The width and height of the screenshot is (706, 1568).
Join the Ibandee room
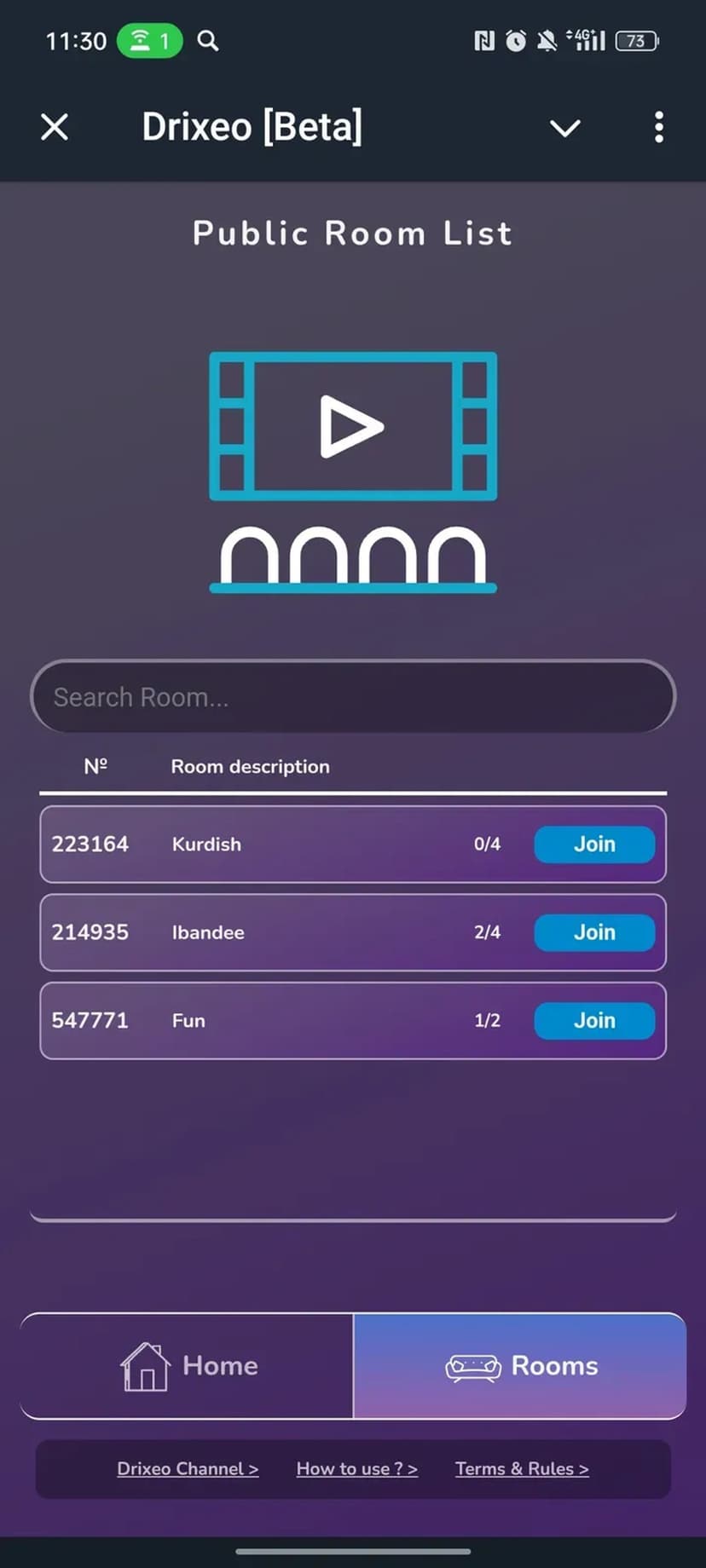[x=594, y=932]
